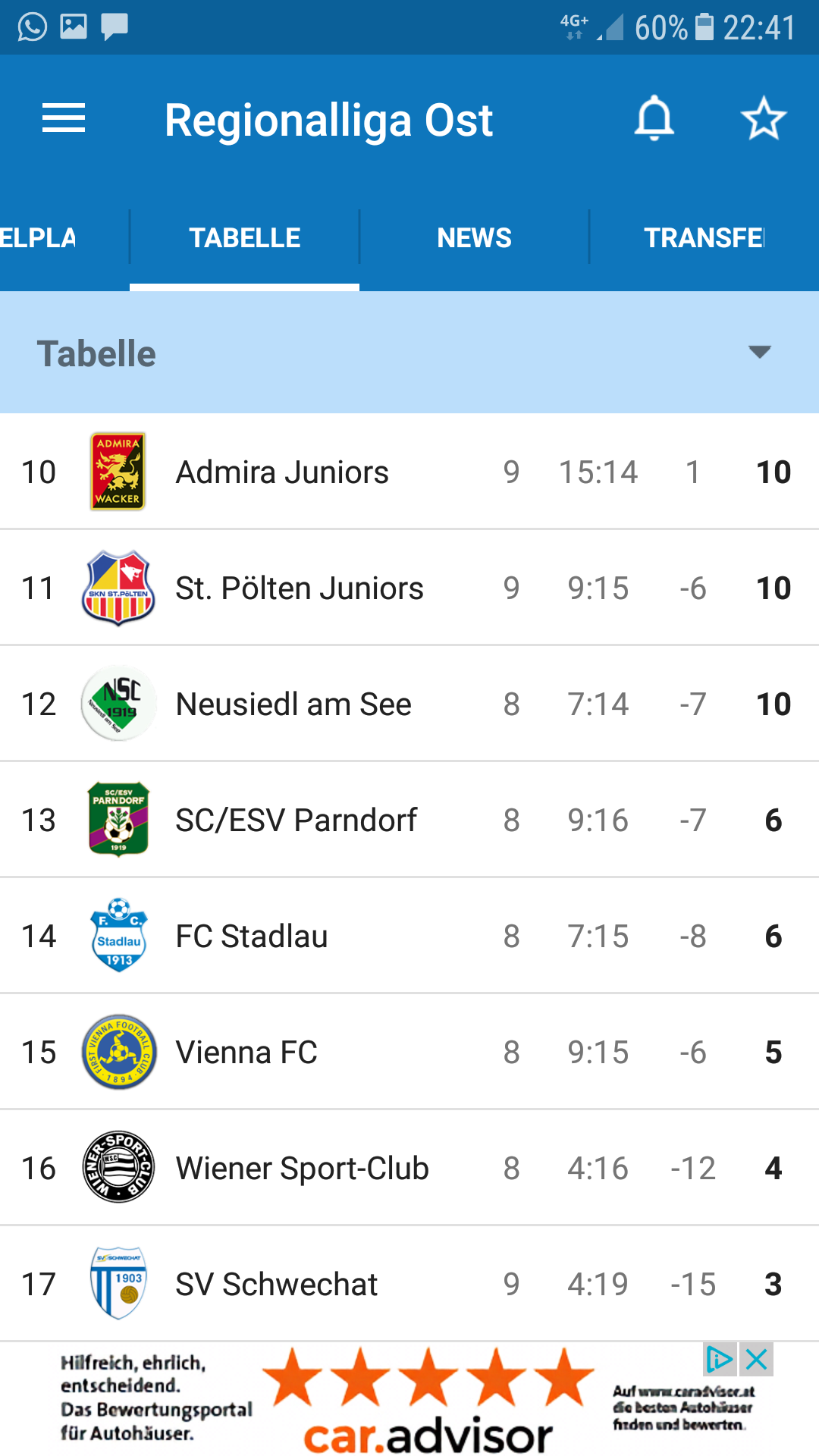Open the hamburger navigation menu
819x1456 pixels.
(x=64, y=119)
